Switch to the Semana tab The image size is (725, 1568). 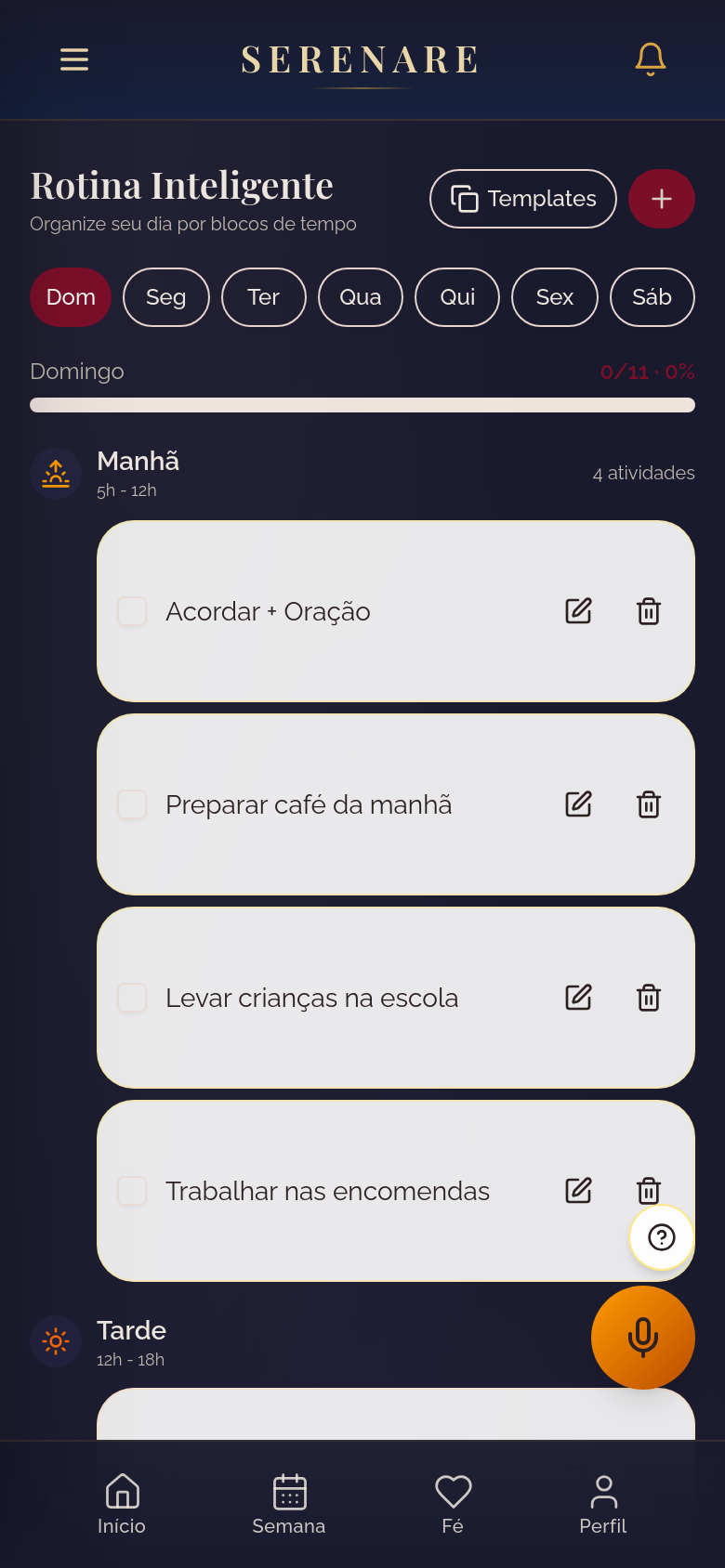point(289,1504)
